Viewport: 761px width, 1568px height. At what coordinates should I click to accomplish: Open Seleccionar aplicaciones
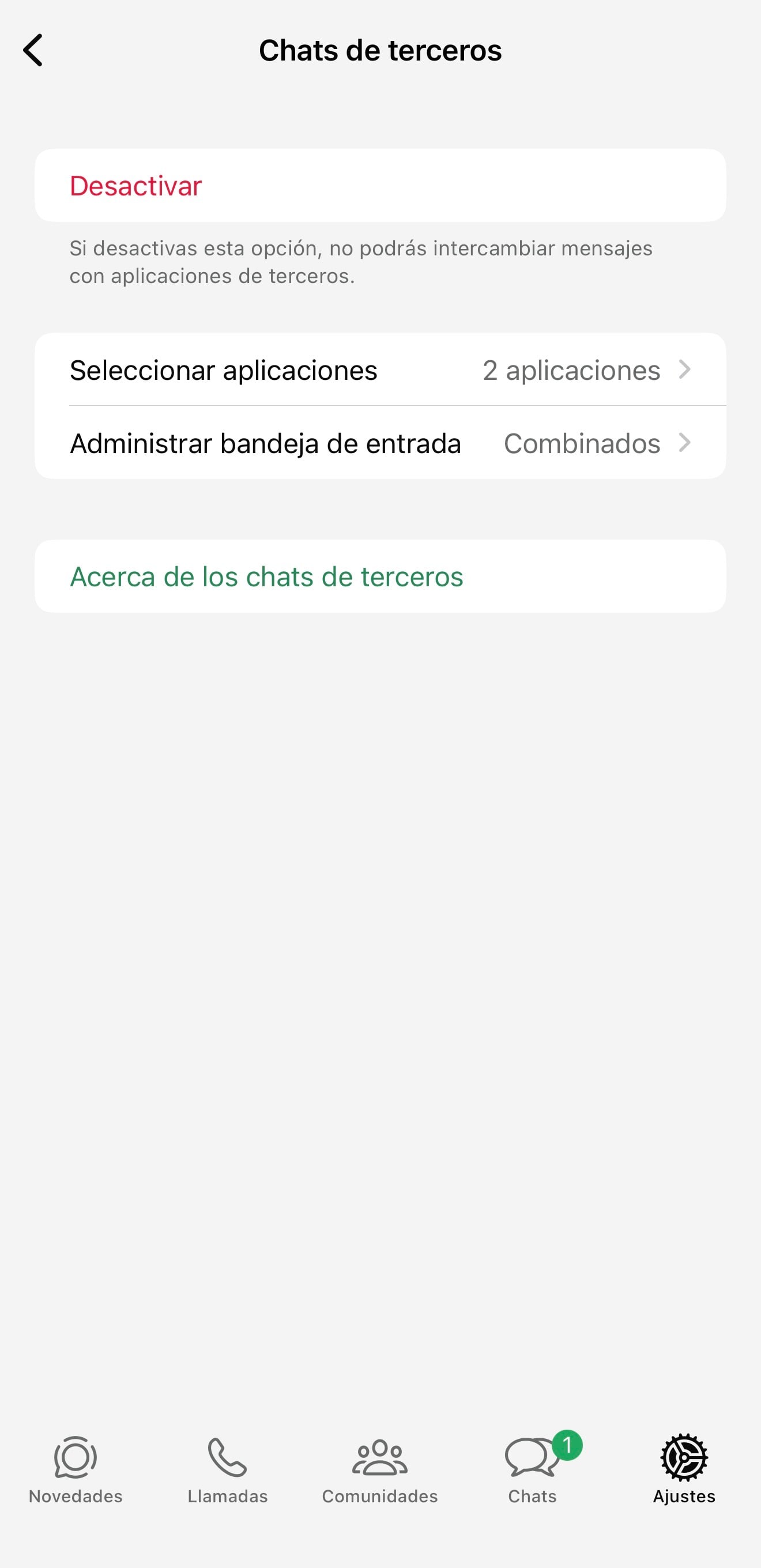click(x=380, y=370)
